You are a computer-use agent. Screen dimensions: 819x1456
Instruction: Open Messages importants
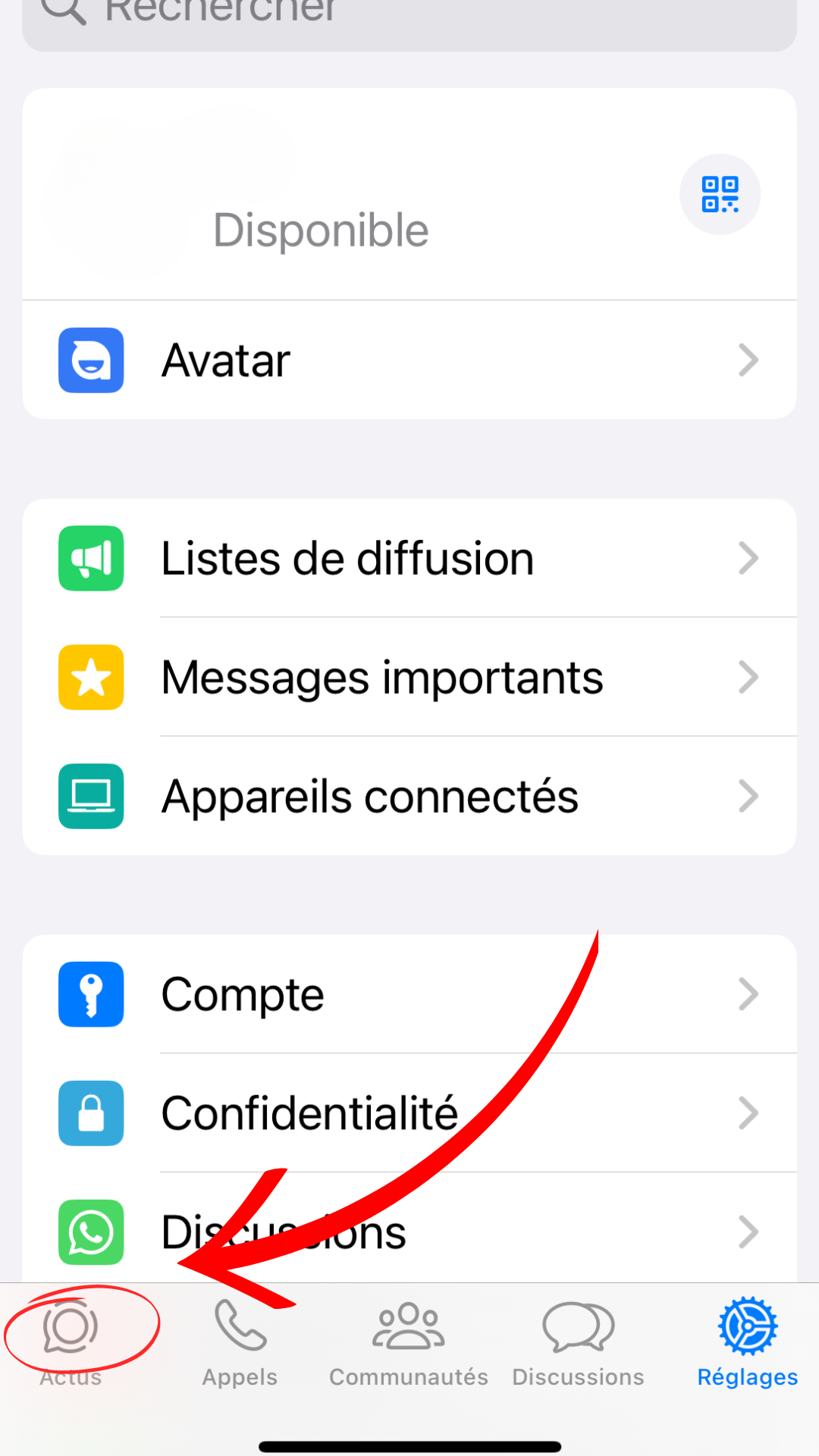pyautogui.click(x=409, y=677)
